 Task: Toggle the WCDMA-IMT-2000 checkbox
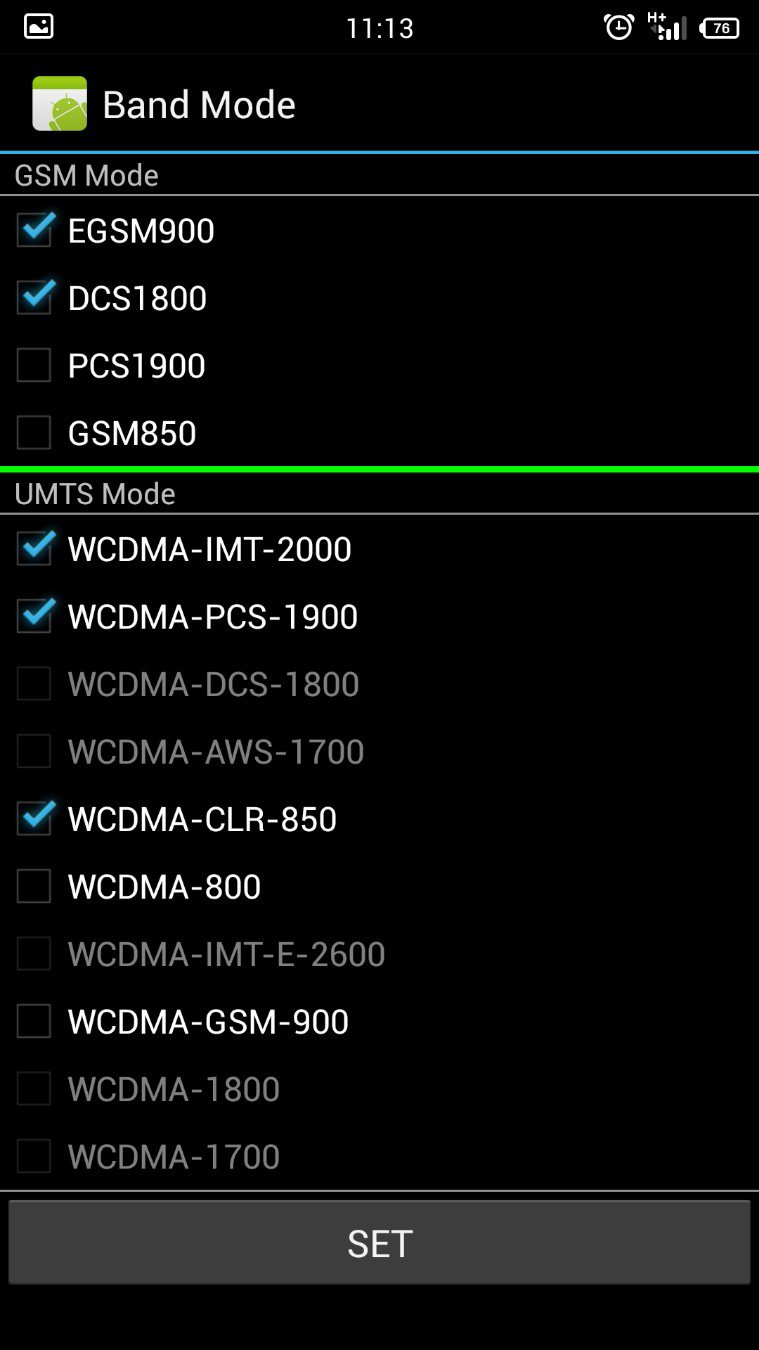coord(34,549)
